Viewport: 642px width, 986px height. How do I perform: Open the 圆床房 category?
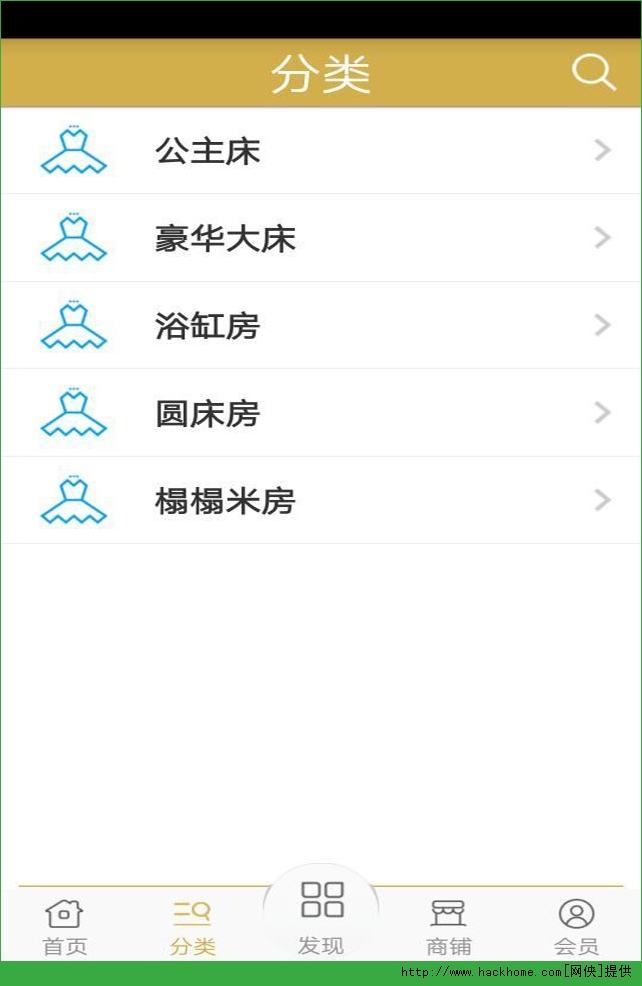[x=320, y=413]
